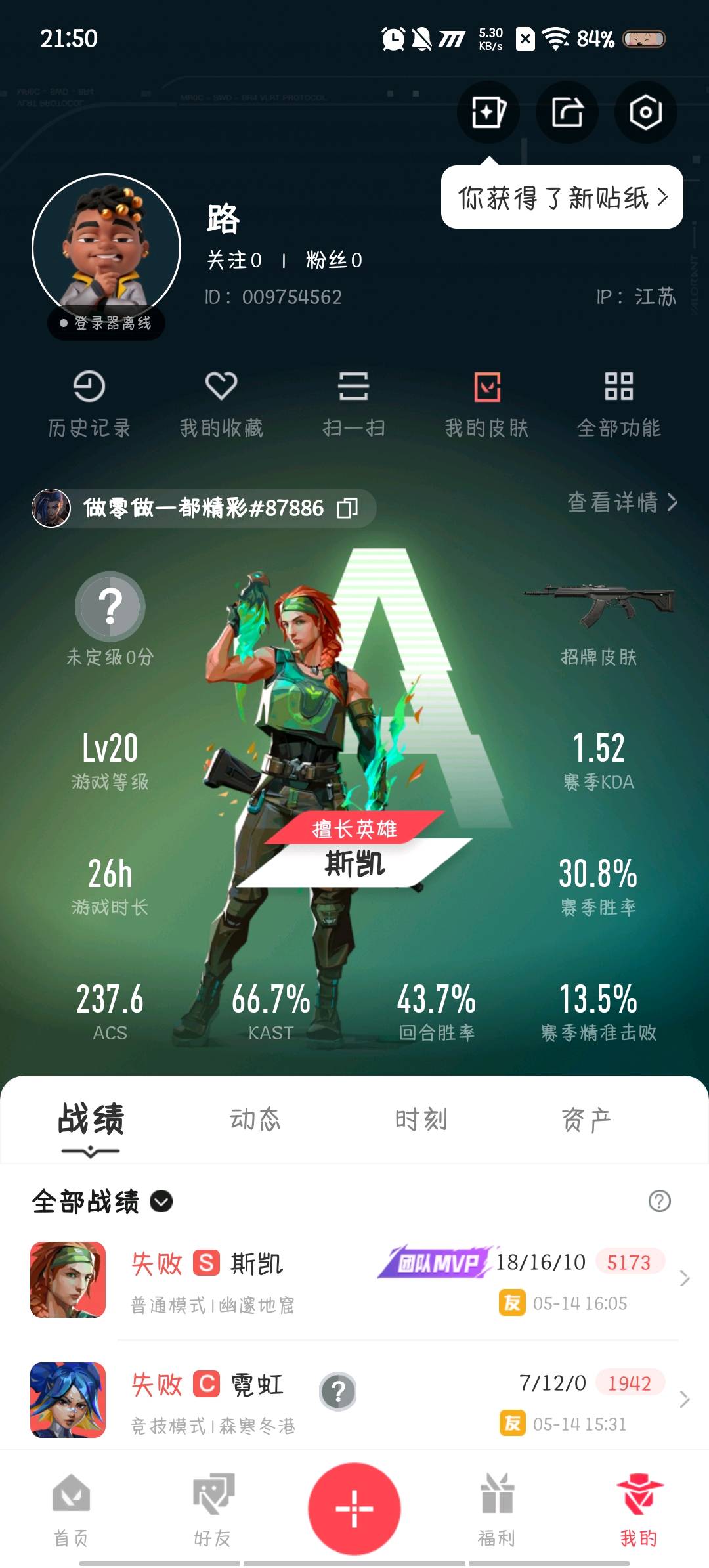Copy the game ID 做零做一都精彩#87886
This screenshot has height=1568, width=709.
347,508
